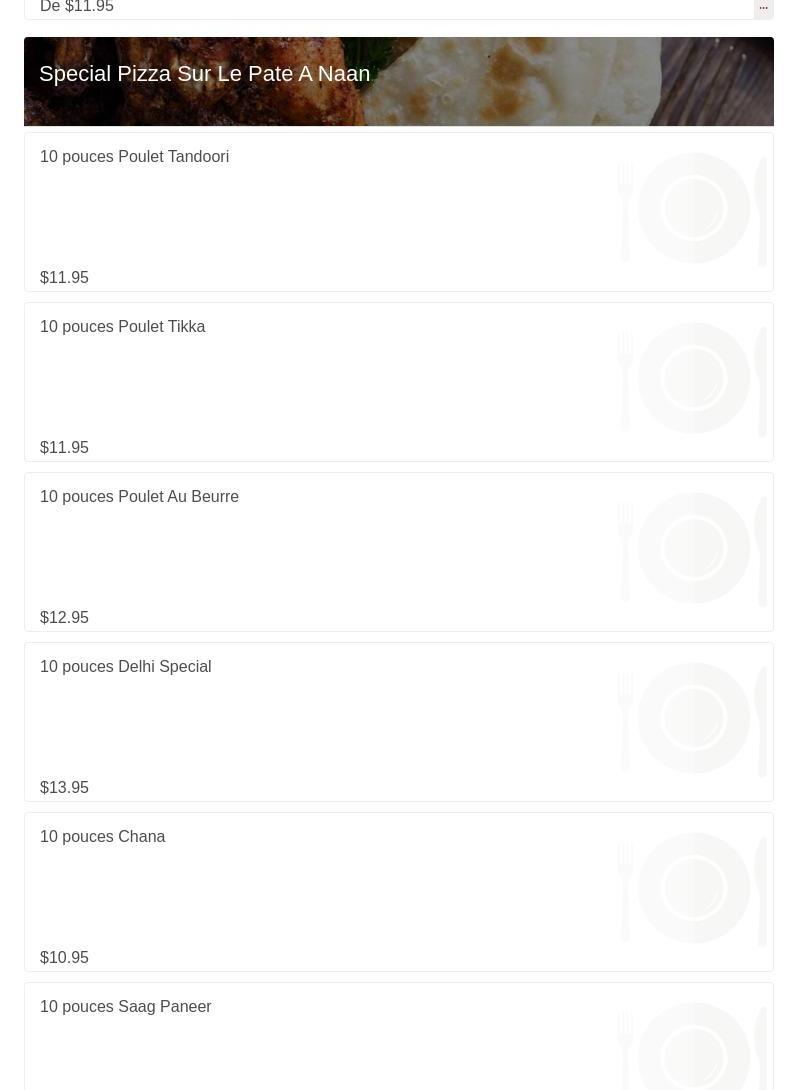
Task: Expand the more options dots beside De $11.95
Action: tap(763, 8)
